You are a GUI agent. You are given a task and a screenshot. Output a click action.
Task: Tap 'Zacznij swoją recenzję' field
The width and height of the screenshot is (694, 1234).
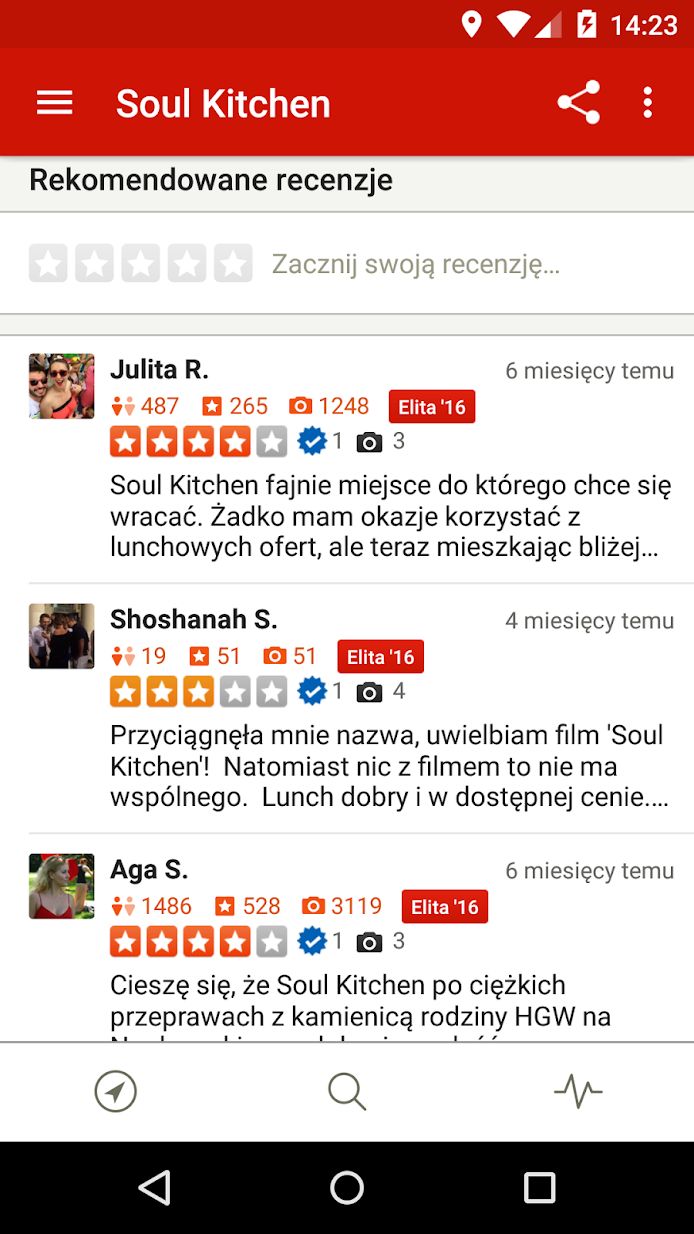416,264
